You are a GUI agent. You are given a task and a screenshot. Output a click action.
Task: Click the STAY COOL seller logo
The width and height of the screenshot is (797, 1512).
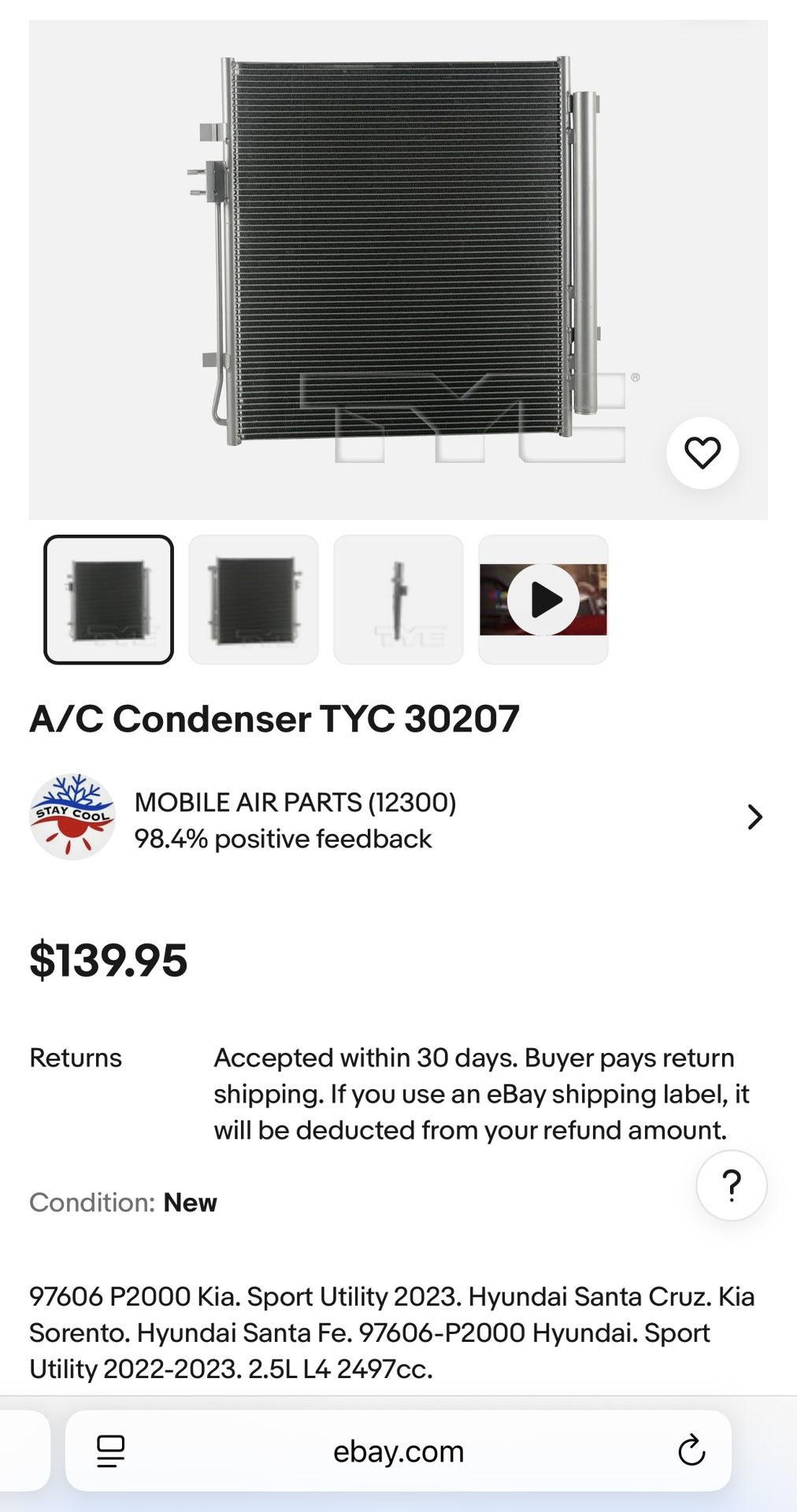pos(72,817)
